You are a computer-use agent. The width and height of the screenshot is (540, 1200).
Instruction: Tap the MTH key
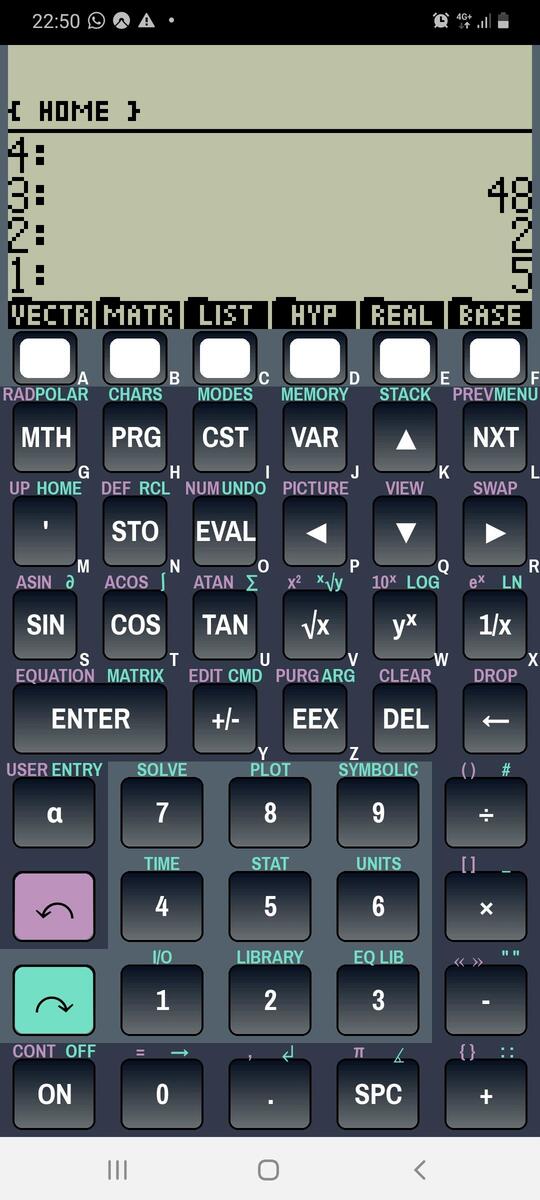tap(46, 437)
